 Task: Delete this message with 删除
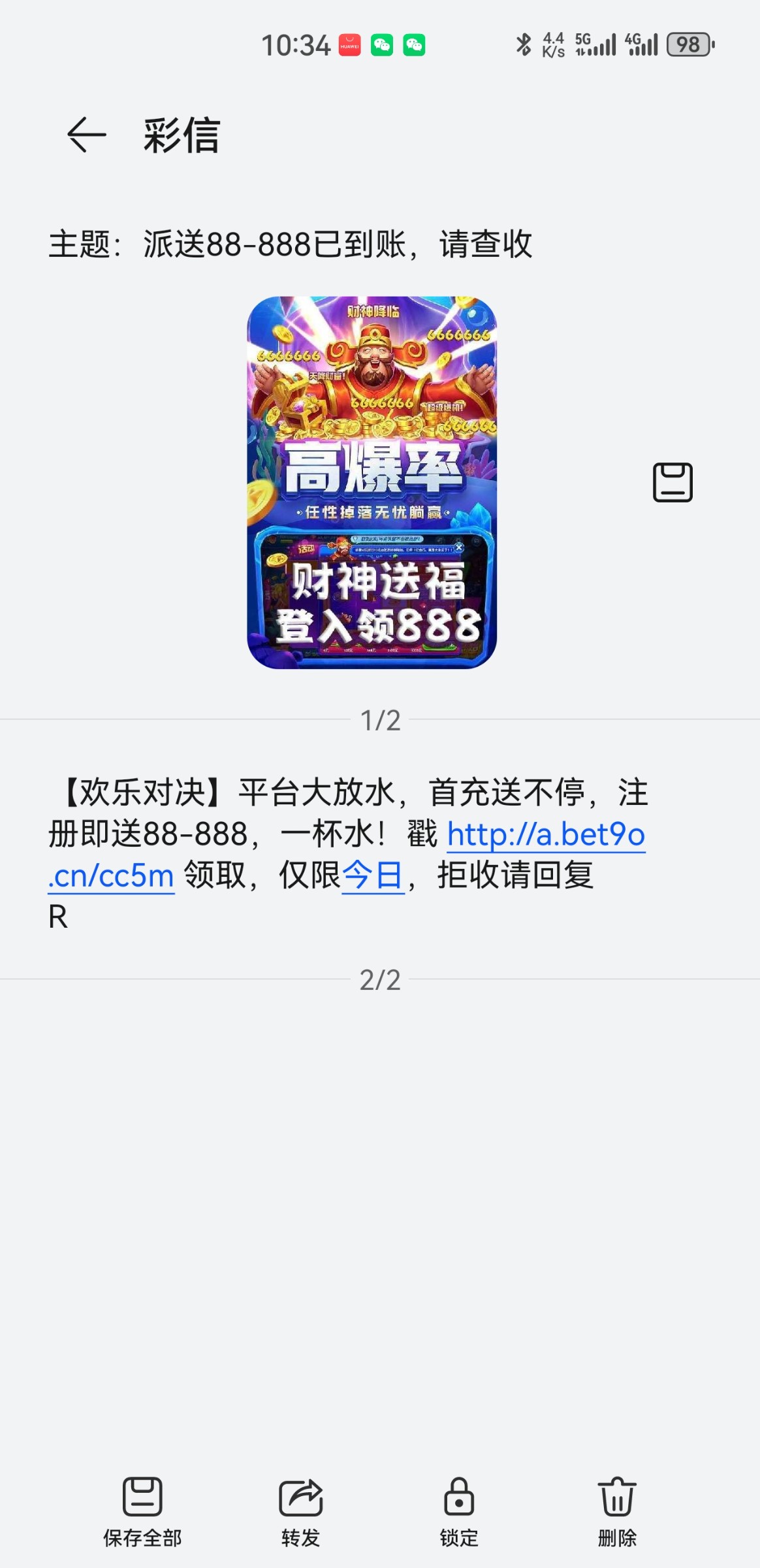(617, 1511)
